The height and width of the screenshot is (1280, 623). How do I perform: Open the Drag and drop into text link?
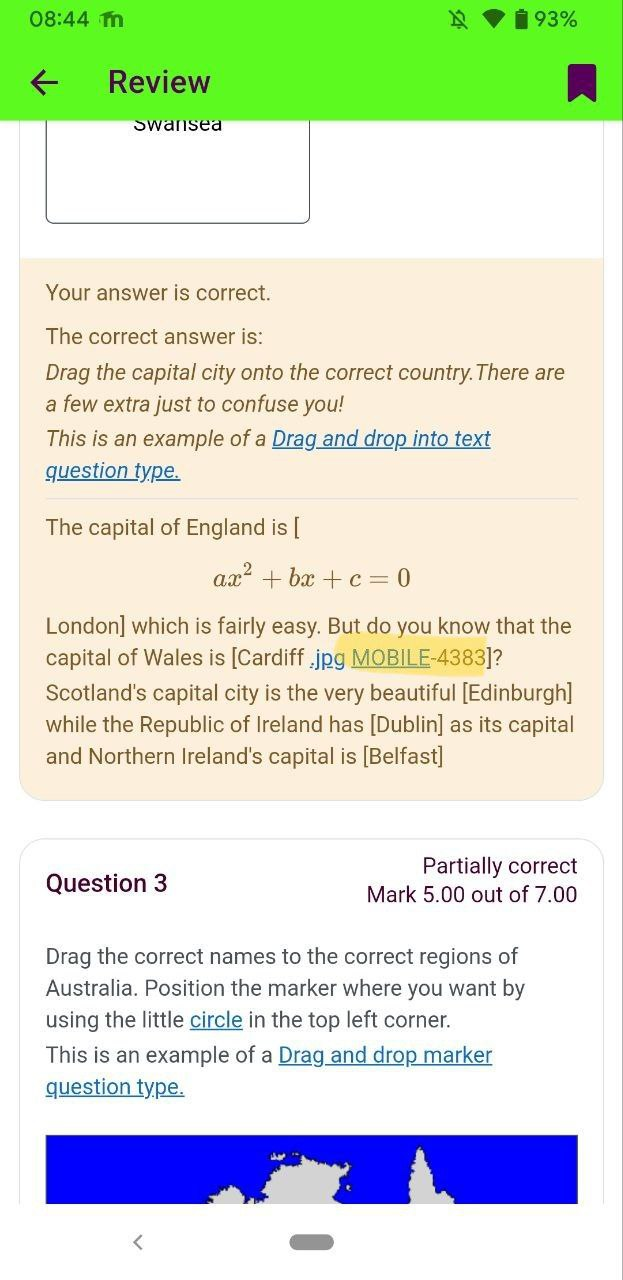pos(268,454)
